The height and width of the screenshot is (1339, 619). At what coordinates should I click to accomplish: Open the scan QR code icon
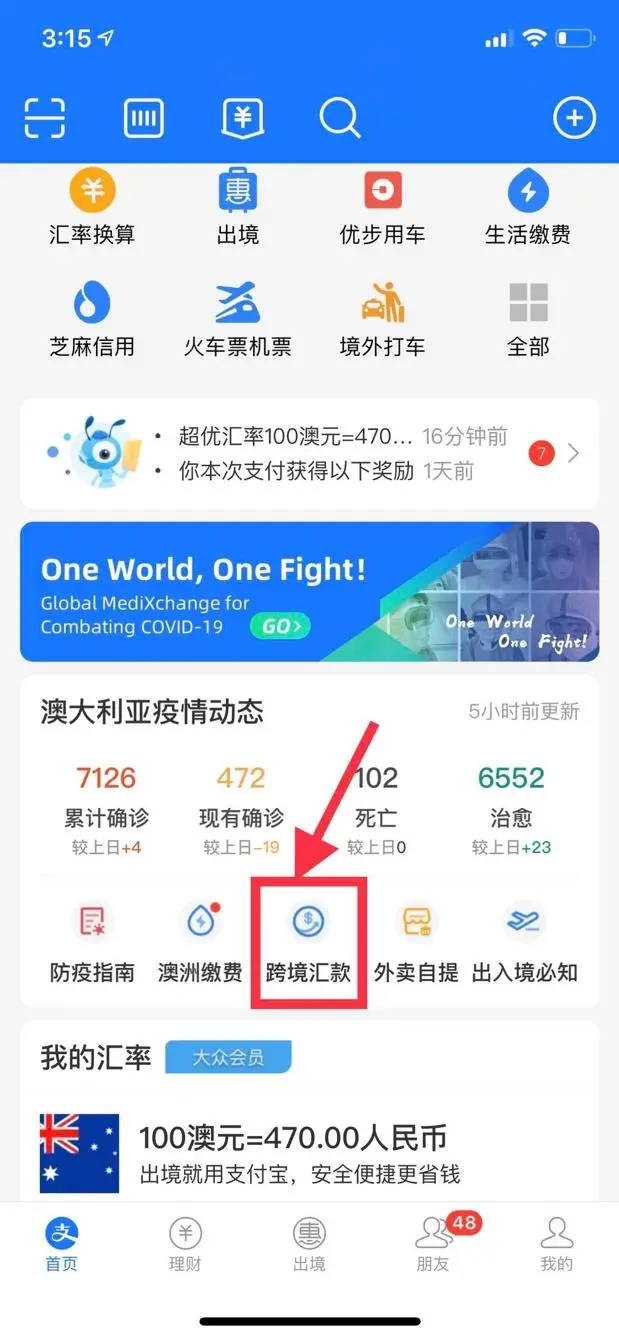[45, 120]
